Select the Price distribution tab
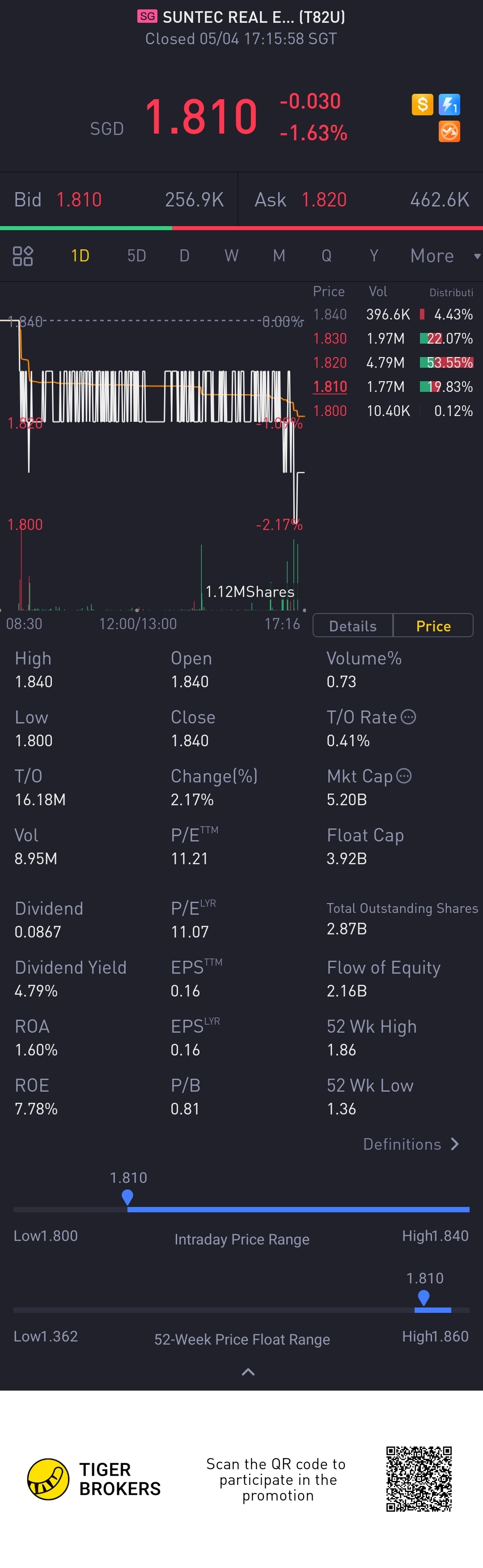The width and height of the screenshot is (483, 1568). click(x=433, y=626)
